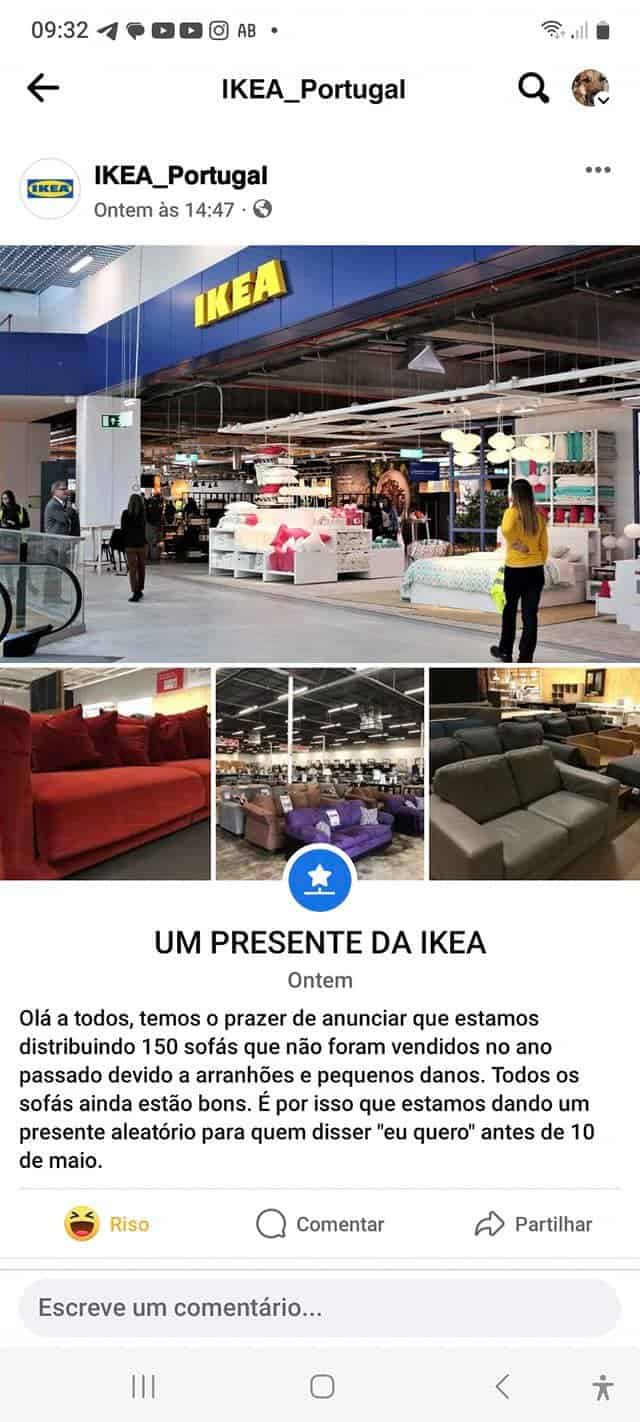Share the post with Partilhar

[533, 1224]
